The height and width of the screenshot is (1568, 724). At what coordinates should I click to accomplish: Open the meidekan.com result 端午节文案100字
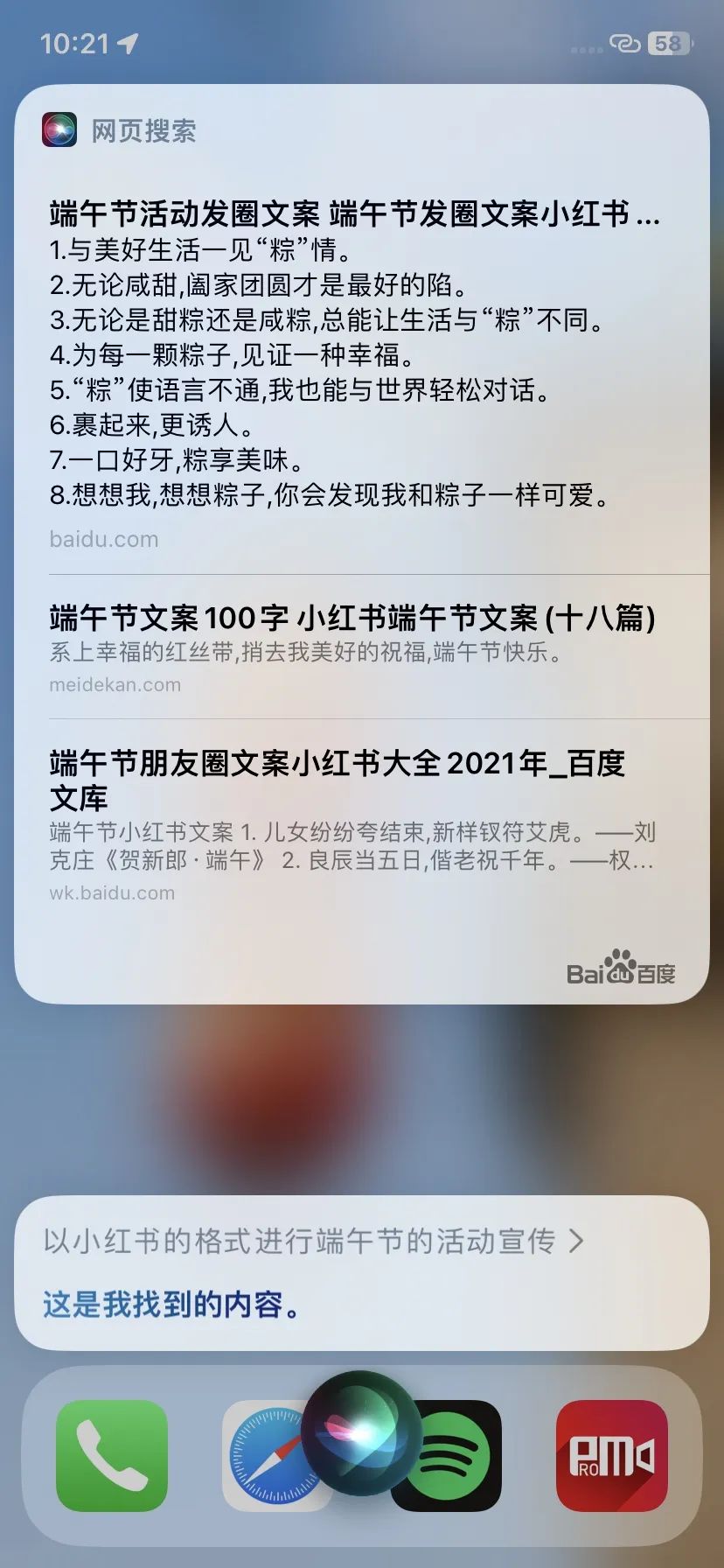pyautogui.click(x=352, y=619)
